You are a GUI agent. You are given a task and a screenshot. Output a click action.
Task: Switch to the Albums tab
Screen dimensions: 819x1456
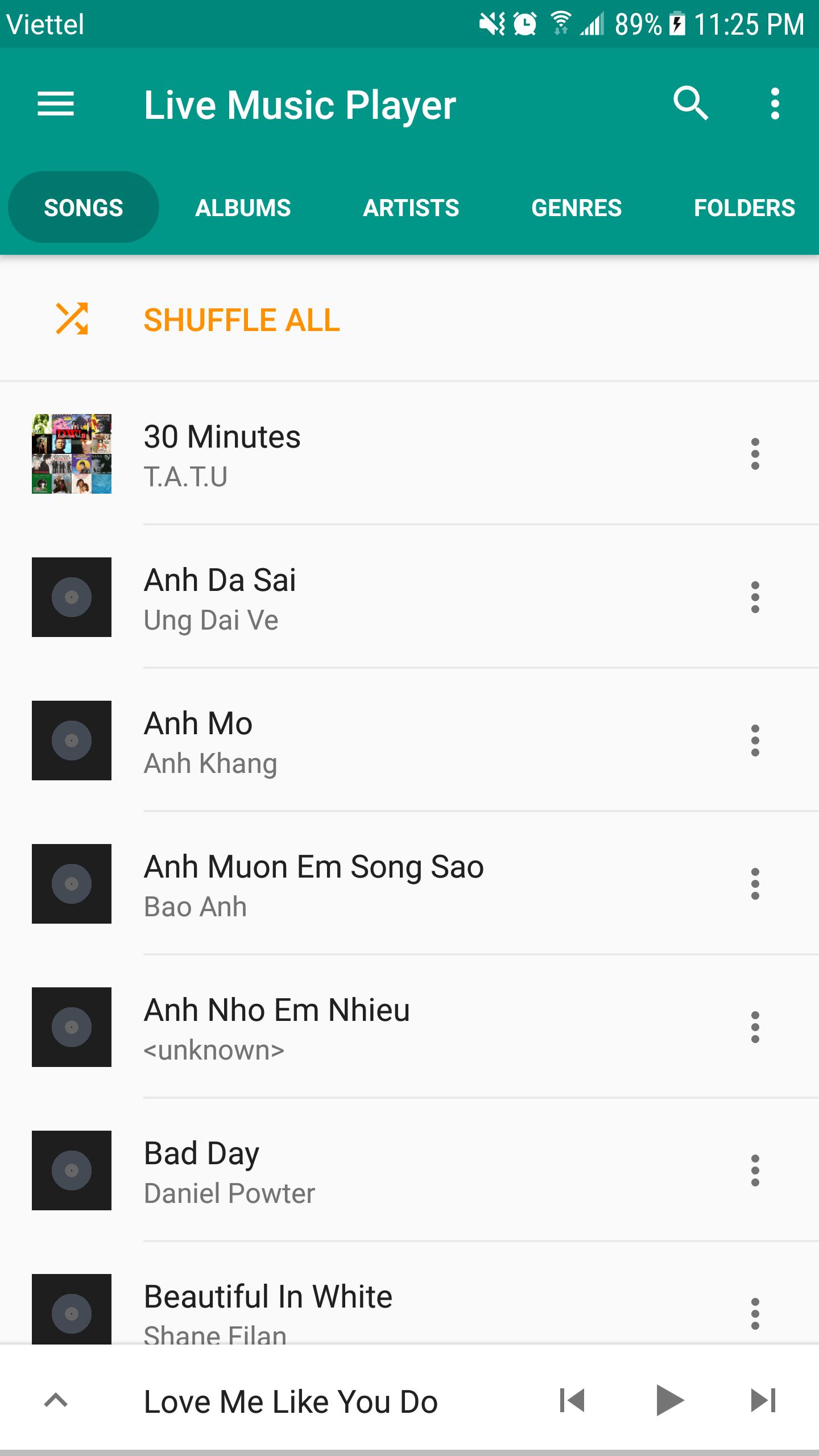[x=243, y=208]
